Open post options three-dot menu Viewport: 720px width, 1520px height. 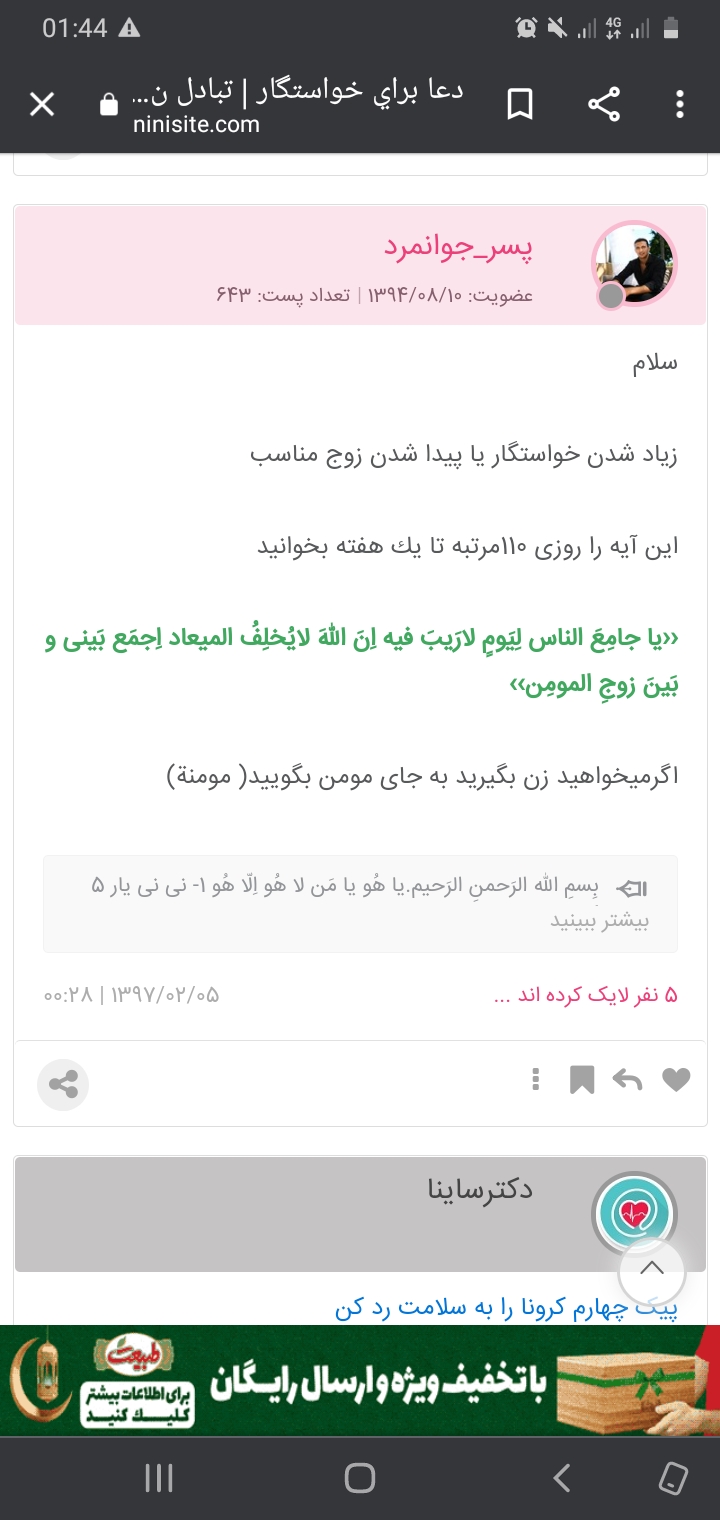tap(536, 1080)
